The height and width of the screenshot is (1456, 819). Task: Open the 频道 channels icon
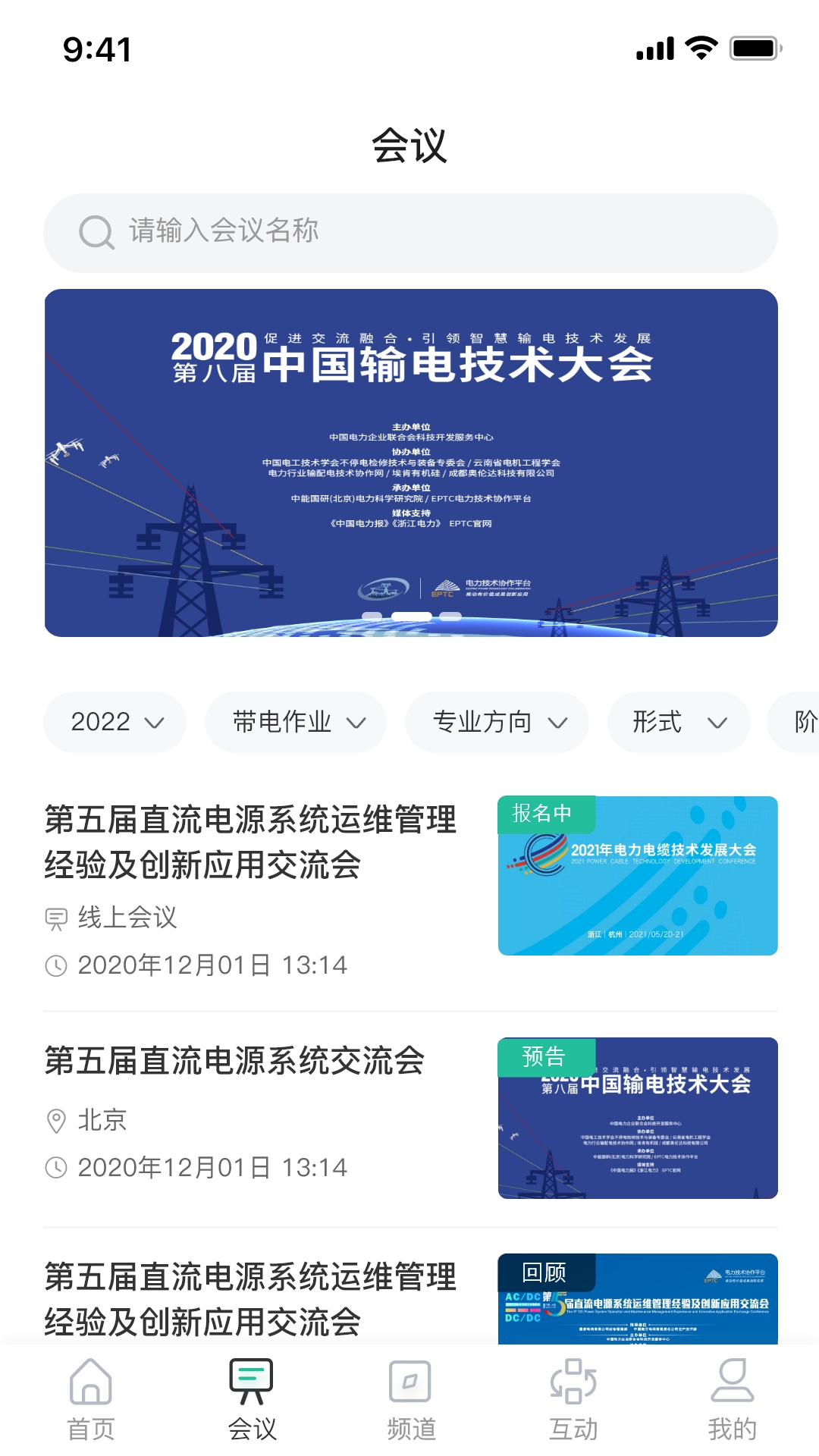[x=409, y=1382]
